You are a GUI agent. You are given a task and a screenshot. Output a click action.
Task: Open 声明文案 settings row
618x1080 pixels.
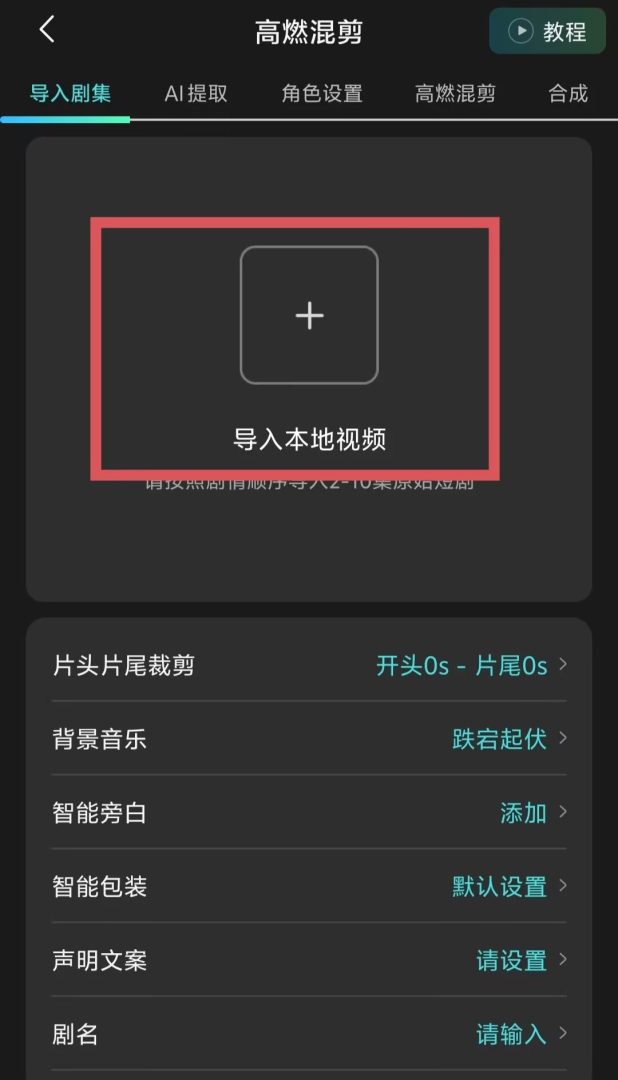[x=309, y=960]
